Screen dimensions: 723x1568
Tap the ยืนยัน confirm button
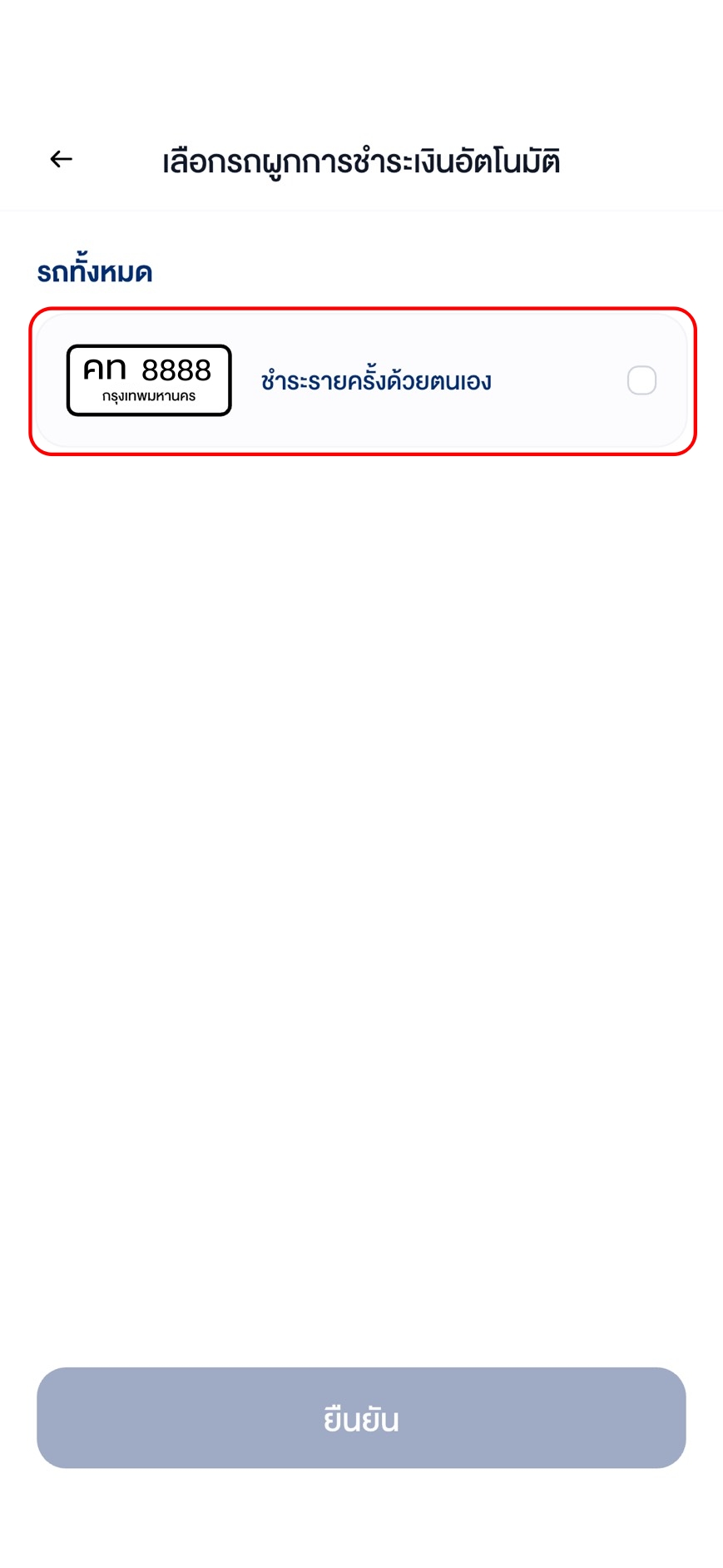pos(361,1417)
